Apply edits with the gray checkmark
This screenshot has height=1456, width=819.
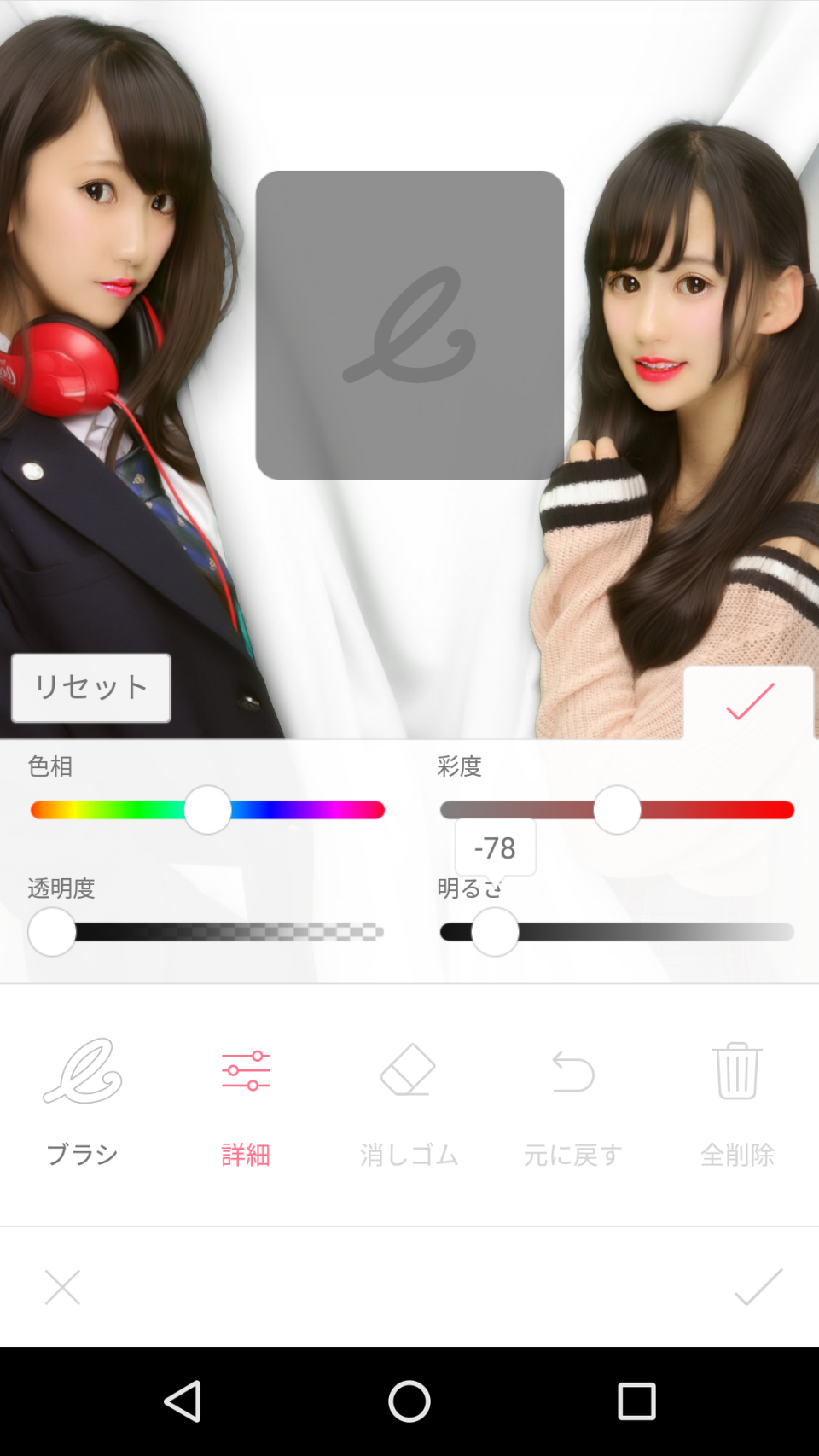click(758, 1287)
